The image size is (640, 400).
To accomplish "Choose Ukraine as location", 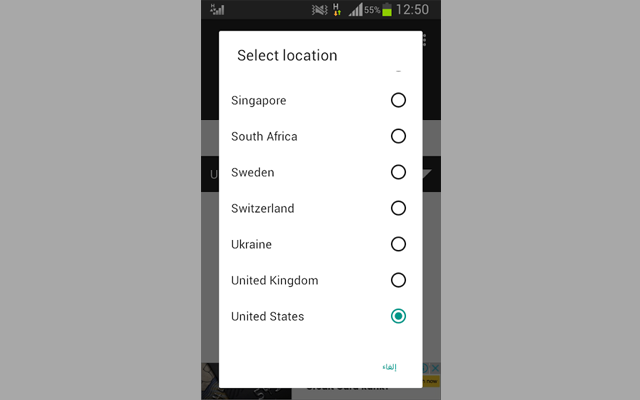I will 398,244.
